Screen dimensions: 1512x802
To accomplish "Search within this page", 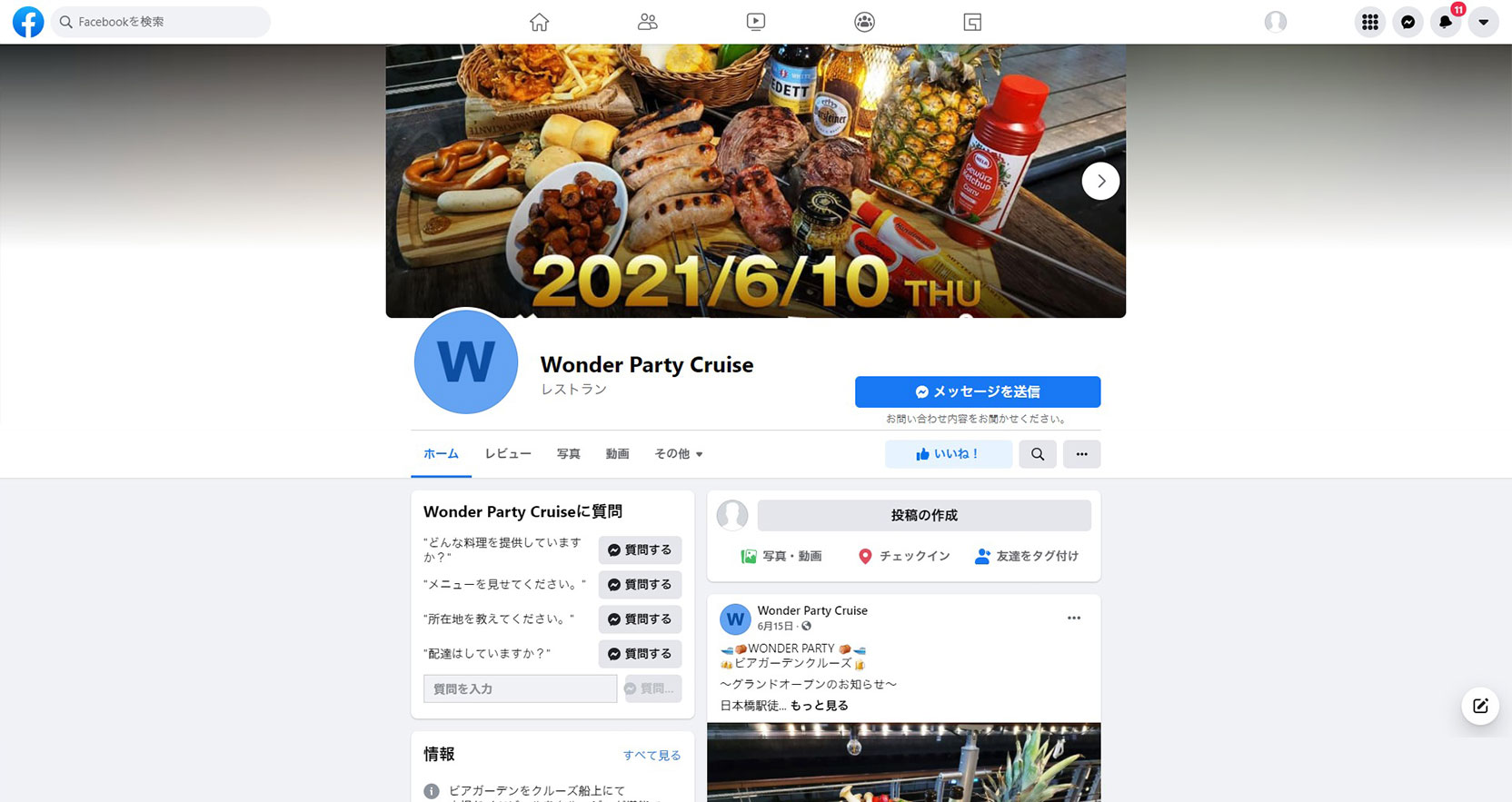I will point(1037,454).
